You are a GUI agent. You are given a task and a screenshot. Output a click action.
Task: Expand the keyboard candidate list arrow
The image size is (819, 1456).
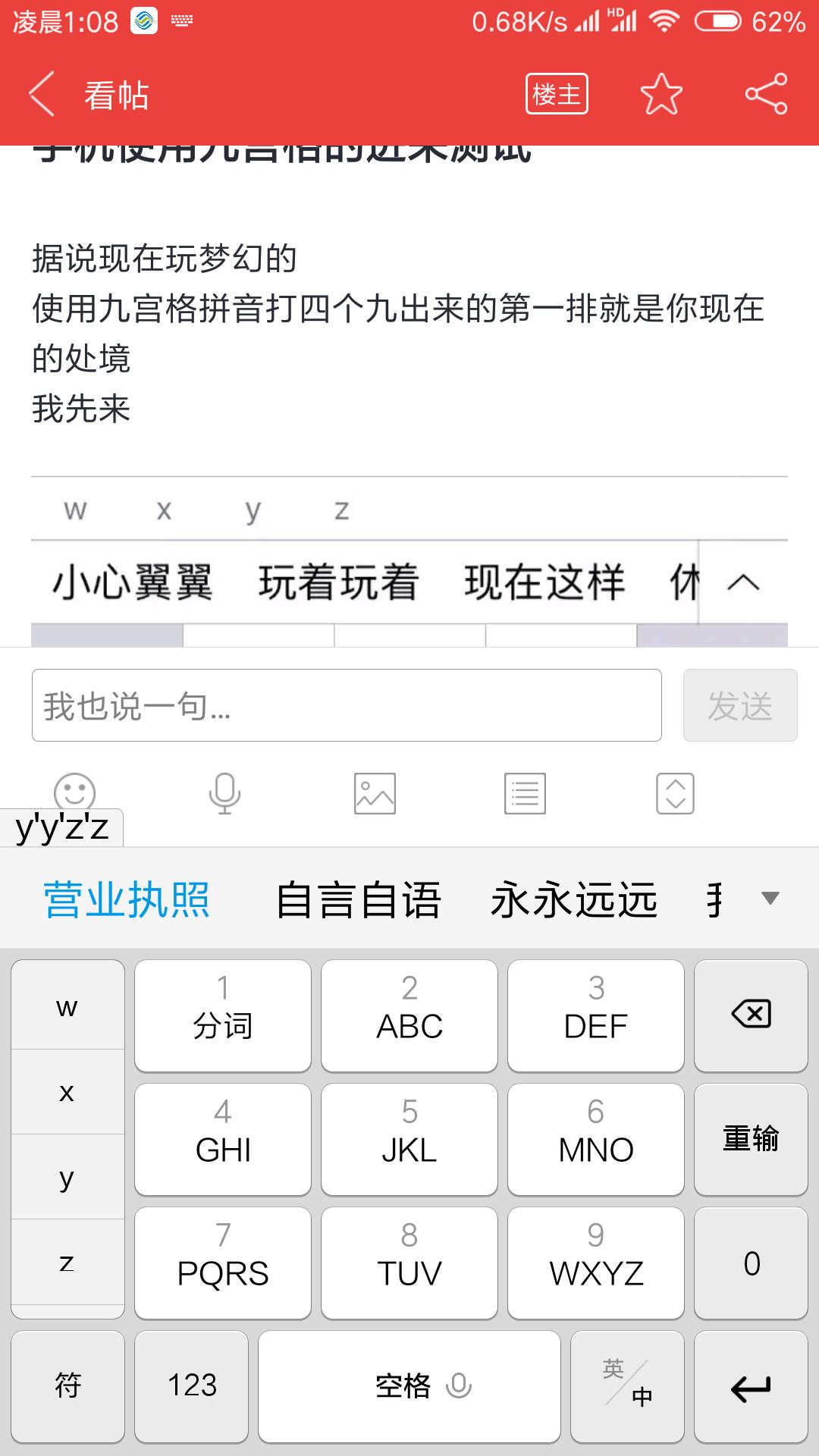pyautogui.click(x=770, y=899)
